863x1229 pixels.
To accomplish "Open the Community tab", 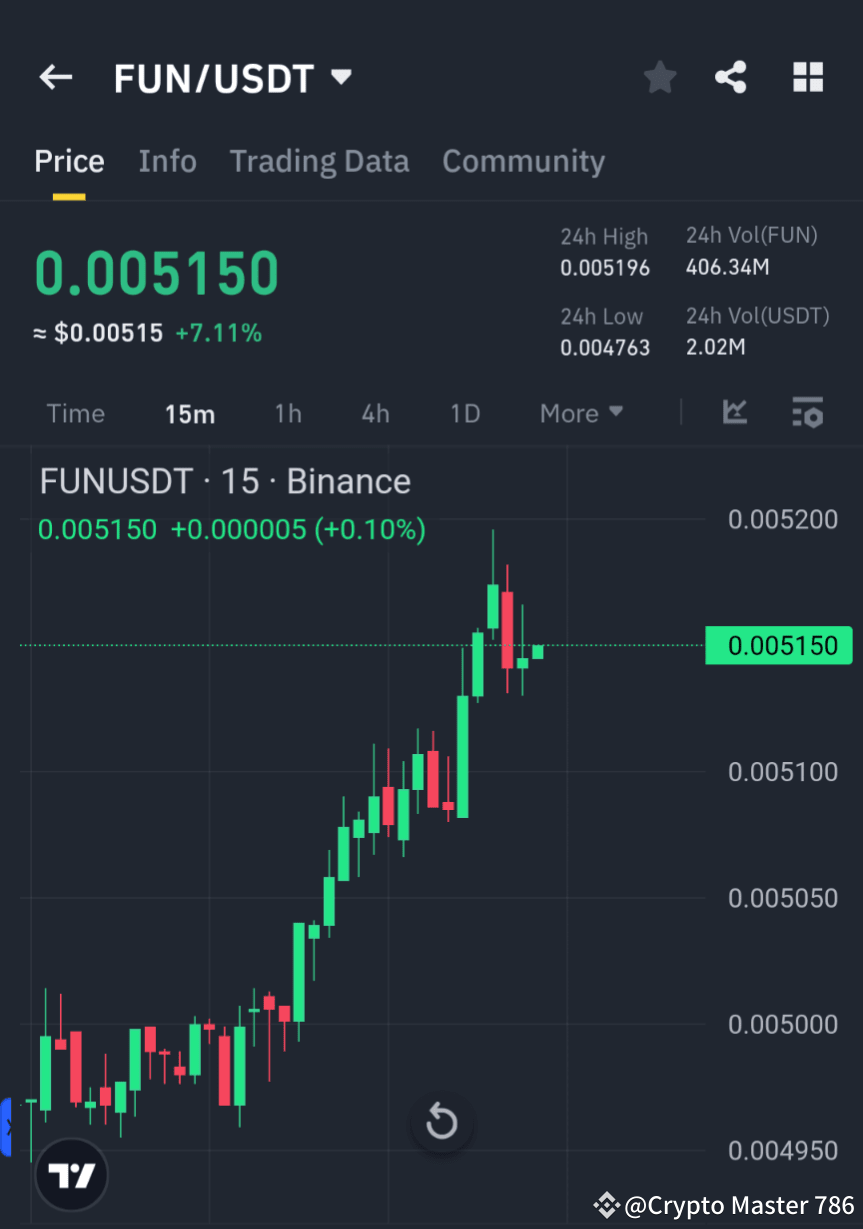I will pos(523,161).
